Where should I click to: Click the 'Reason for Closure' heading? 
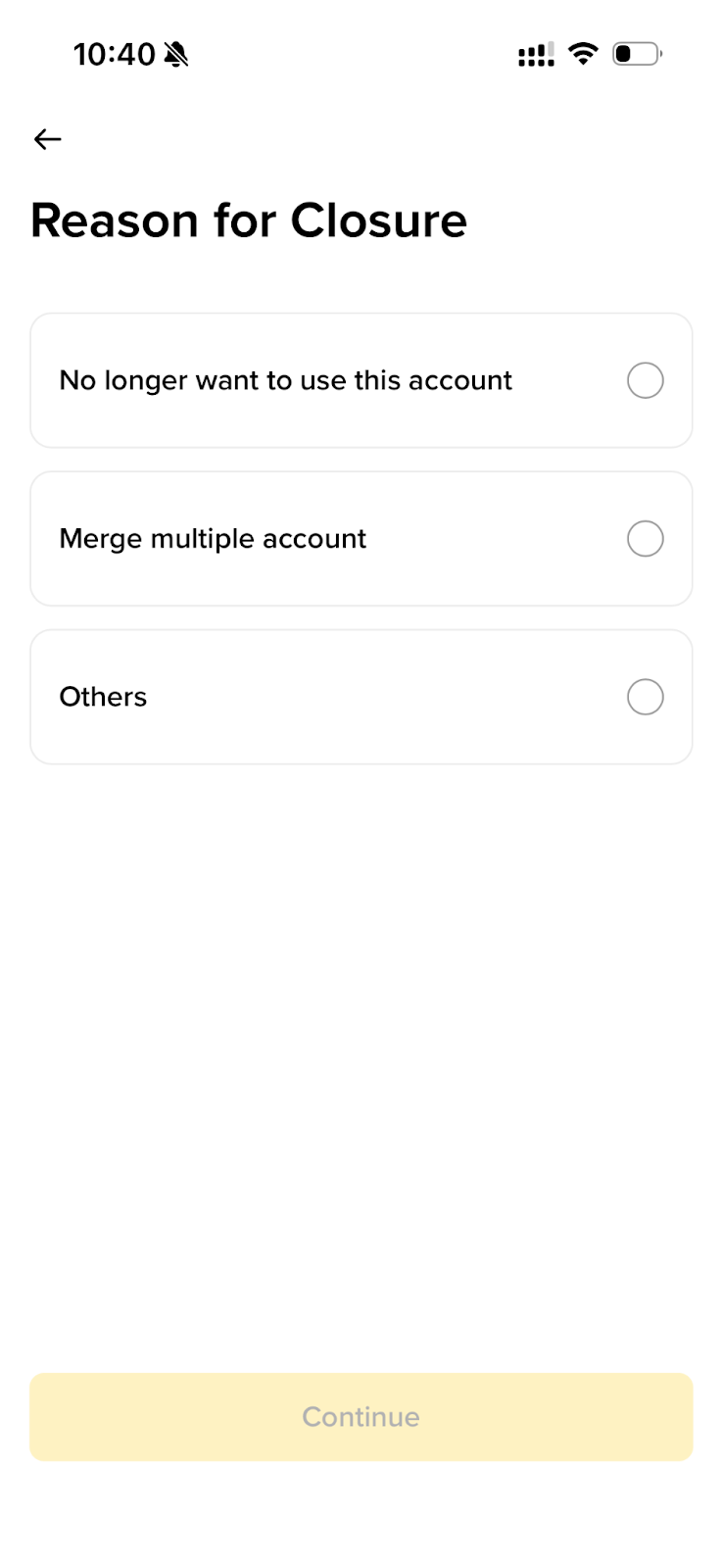pos(249,220)
